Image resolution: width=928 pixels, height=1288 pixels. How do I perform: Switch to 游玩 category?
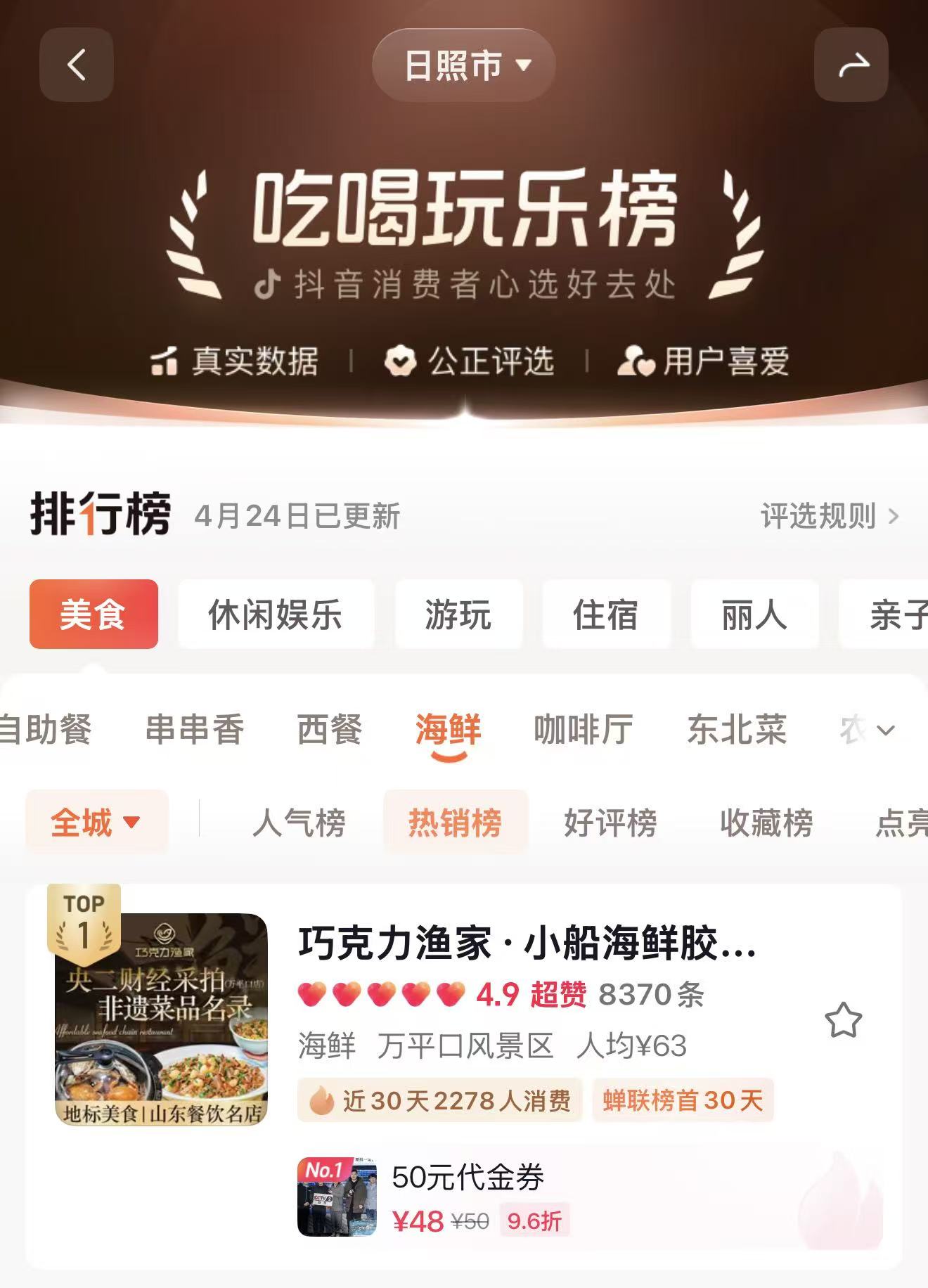point(458,614)
